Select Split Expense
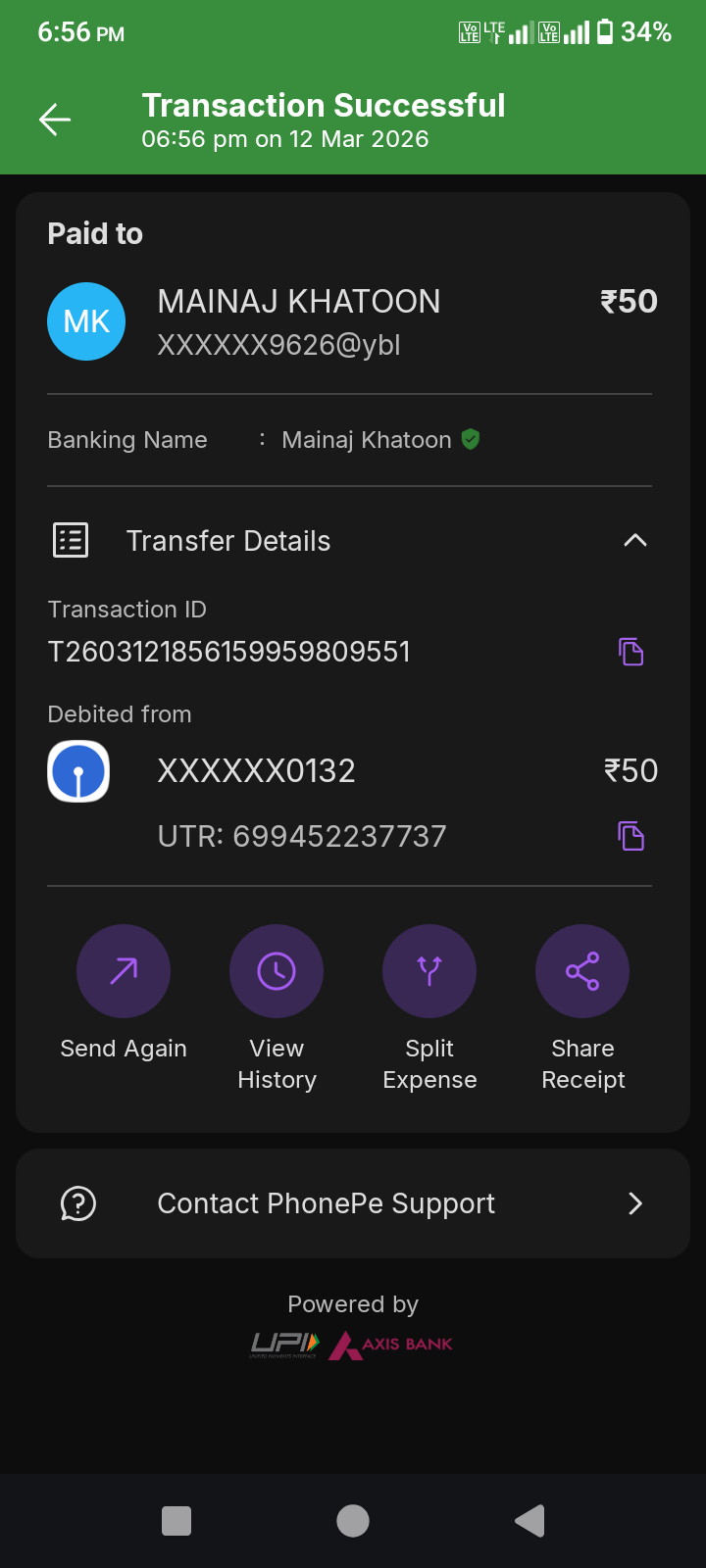706x1568 pixels. tap(429, 971)
